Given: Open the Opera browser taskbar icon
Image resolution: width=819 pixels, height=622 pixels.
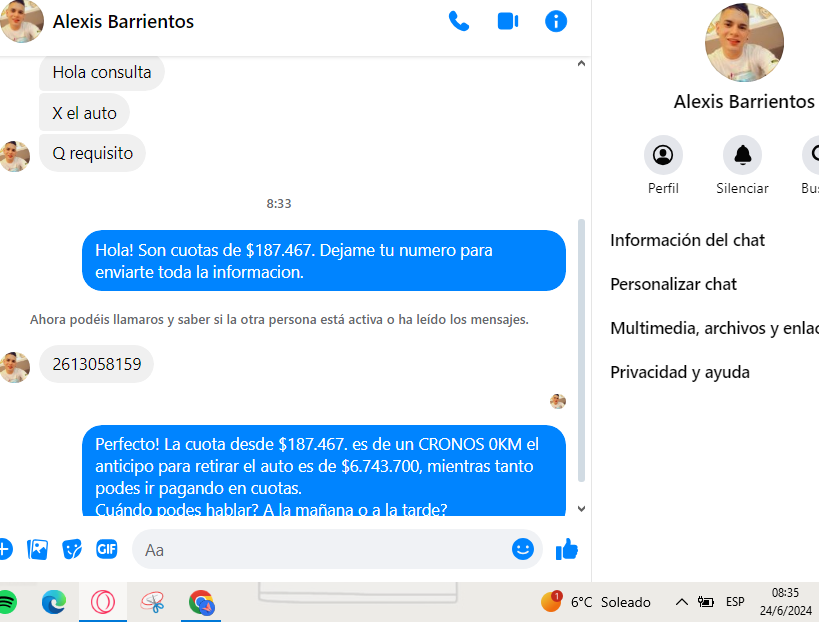Looking at the screenshot, I should point(103,602).
